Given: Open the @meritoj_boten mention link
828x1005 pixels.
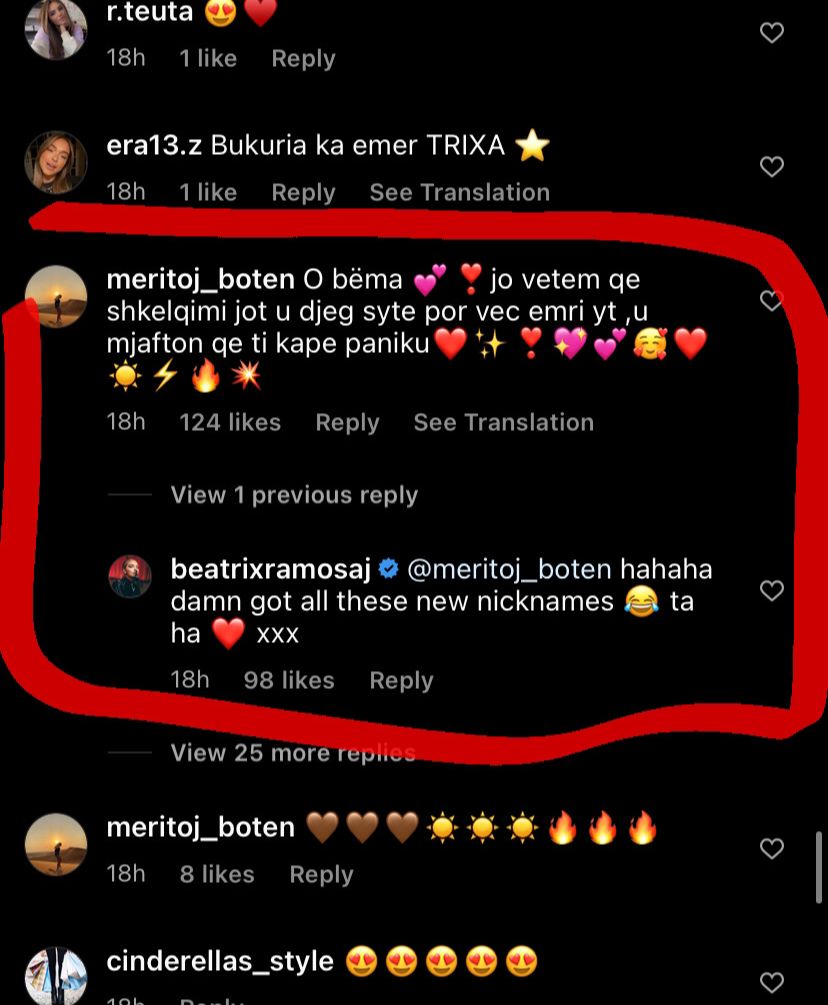Looking at the screenshot, I should coord(509,570).
